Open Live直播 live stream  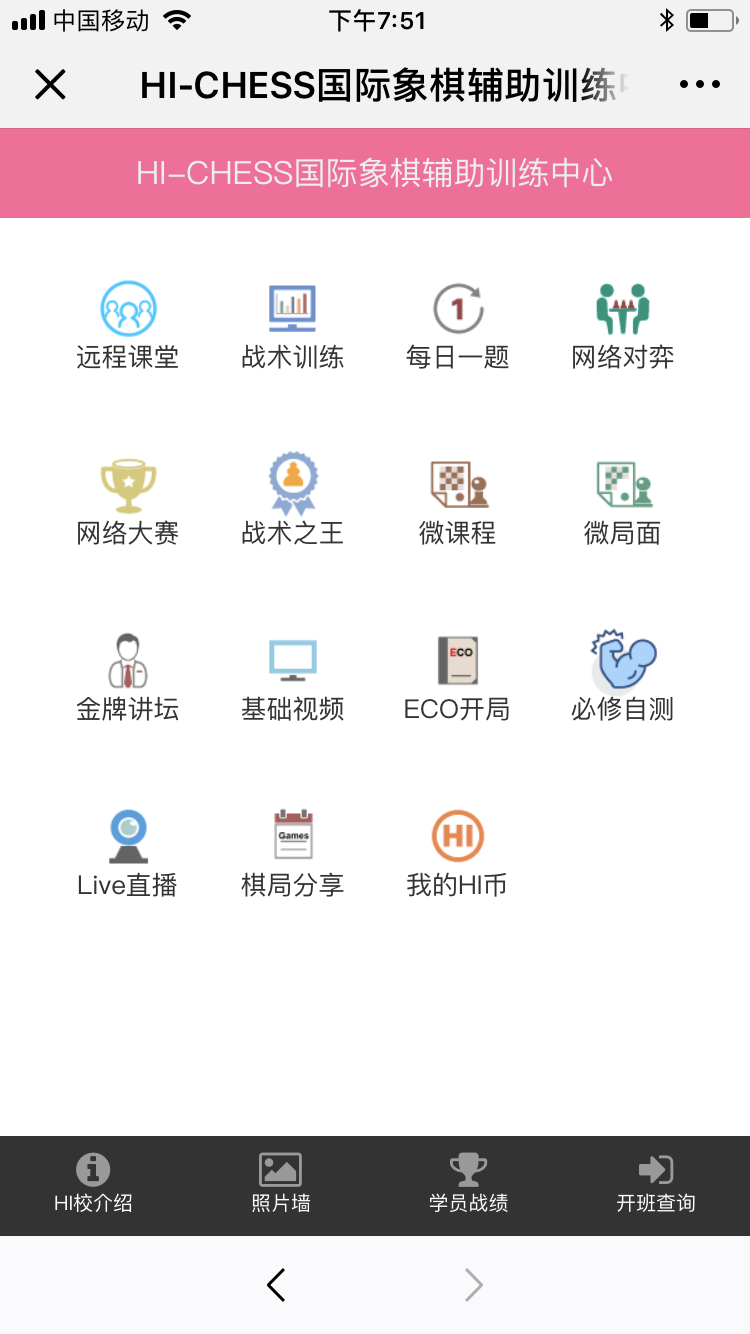[128, 854]
